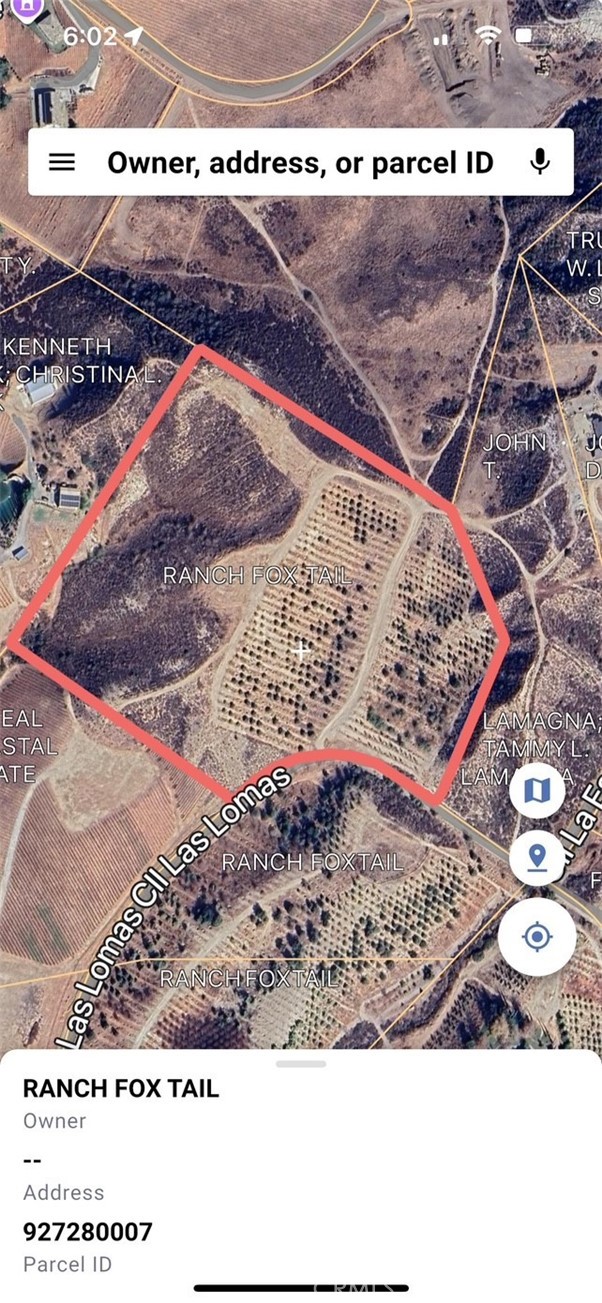Tap the owner, address, or parcel ID search field
Screen dimensions: 602x1303
300,162
